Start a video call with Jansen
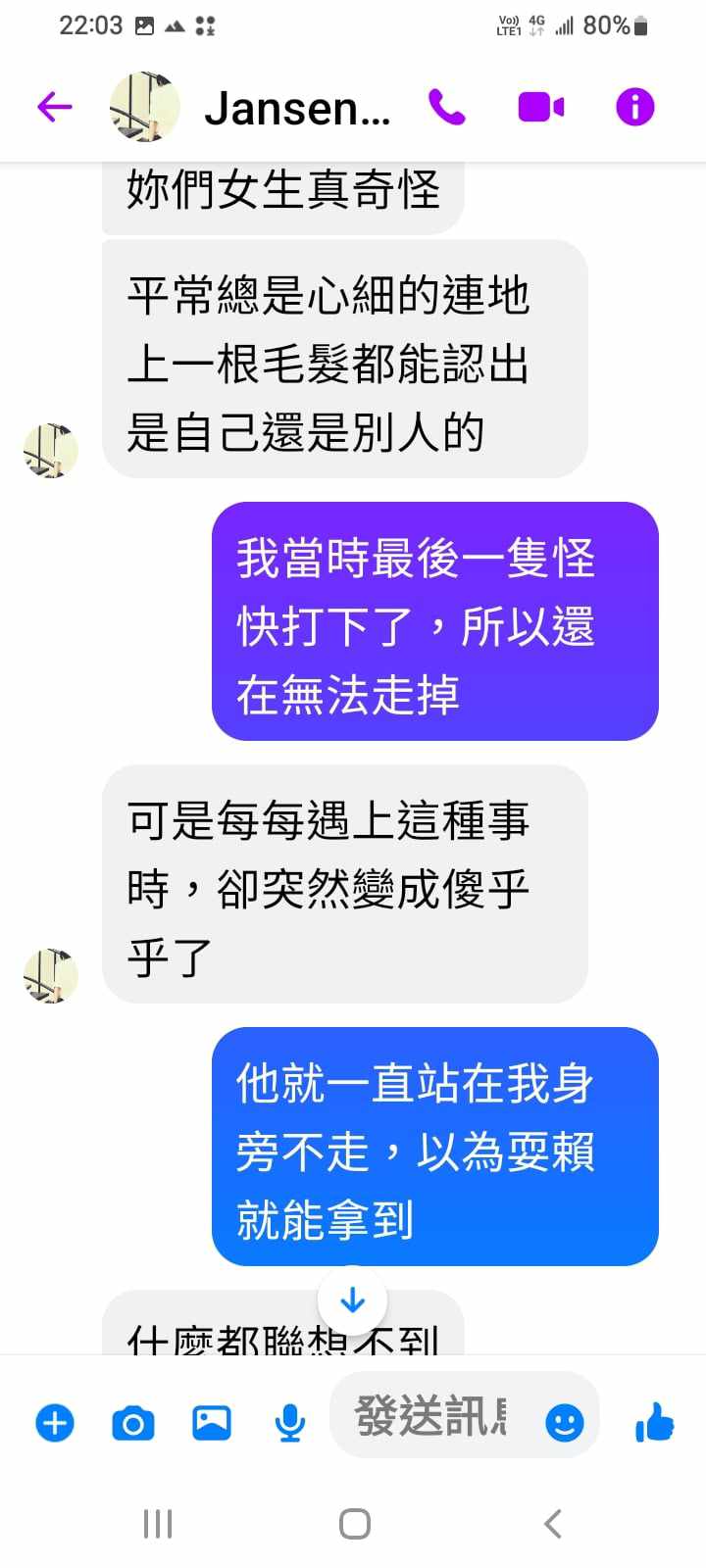The image size is (706, 1568). click(540, 107)
